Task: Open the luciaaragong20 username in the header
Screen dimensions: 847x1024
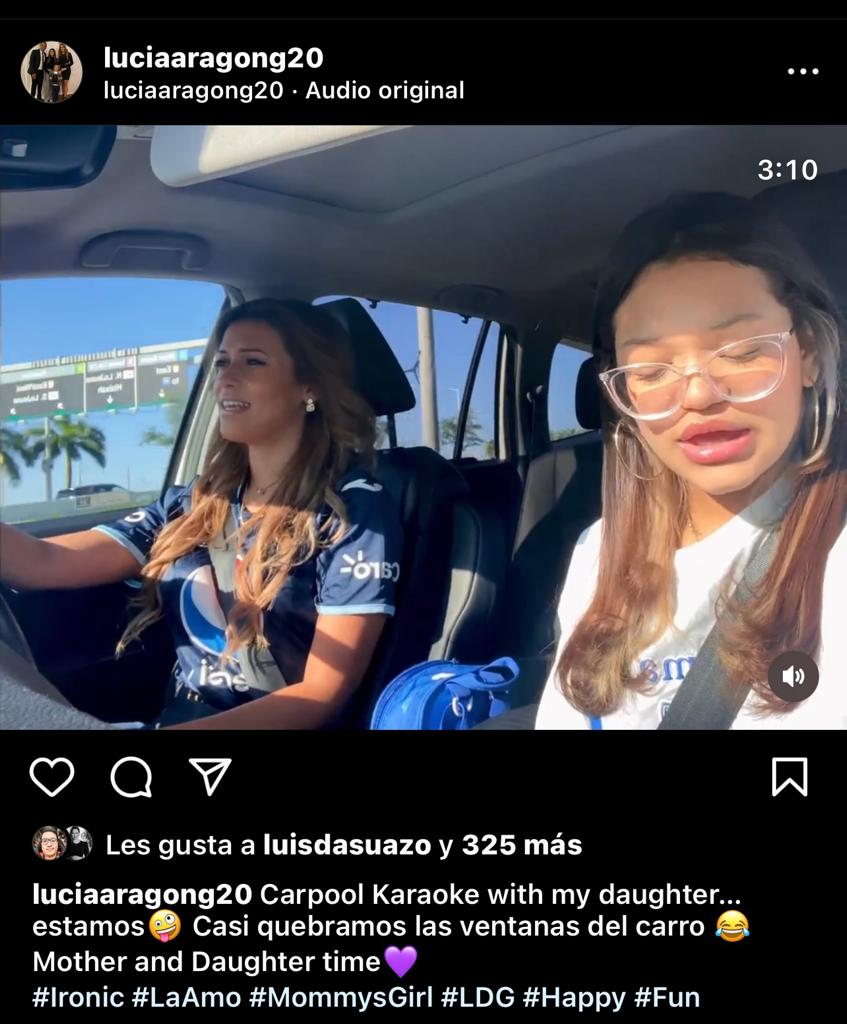Action: pyautogui.click(x=212, y=58)
